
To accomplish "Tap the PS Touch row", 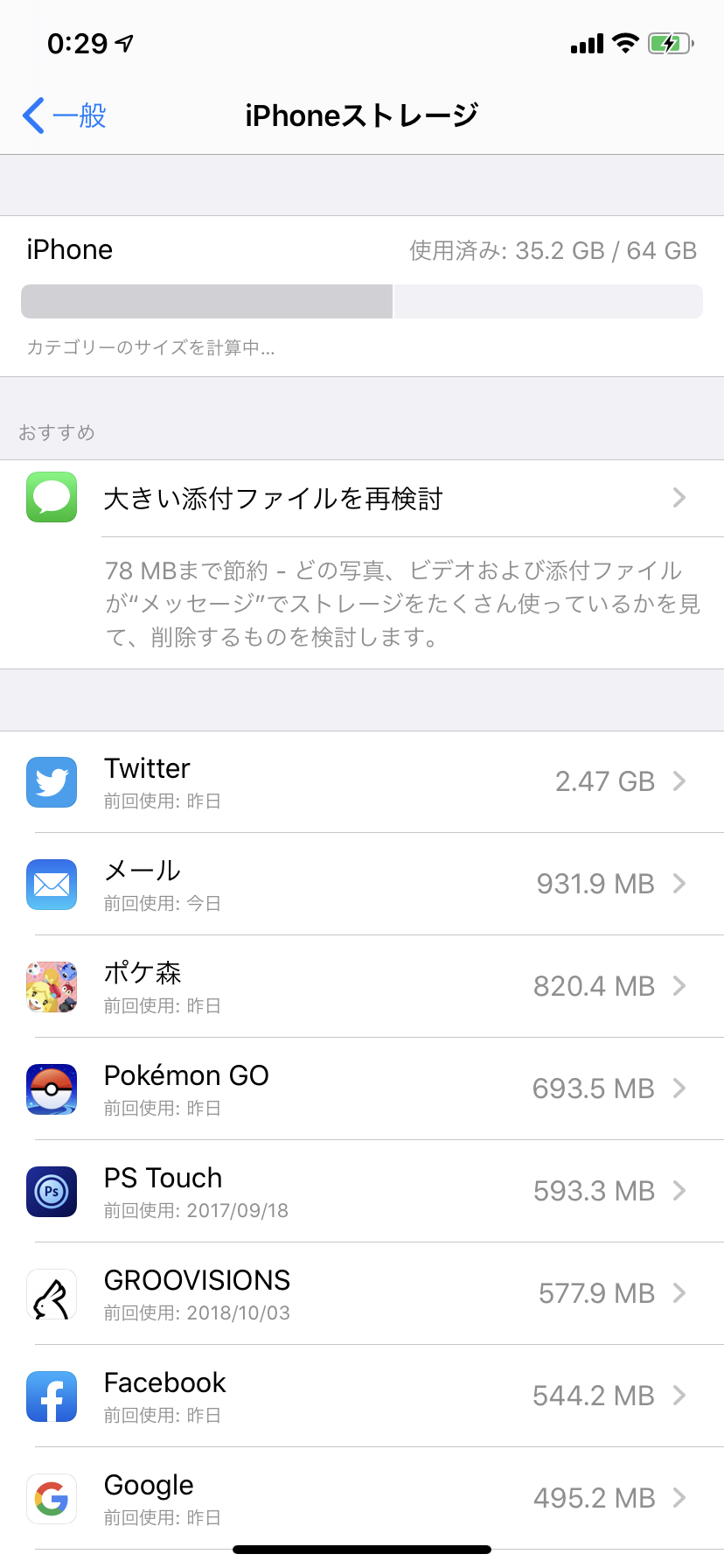I will [x=361, y=1191].
